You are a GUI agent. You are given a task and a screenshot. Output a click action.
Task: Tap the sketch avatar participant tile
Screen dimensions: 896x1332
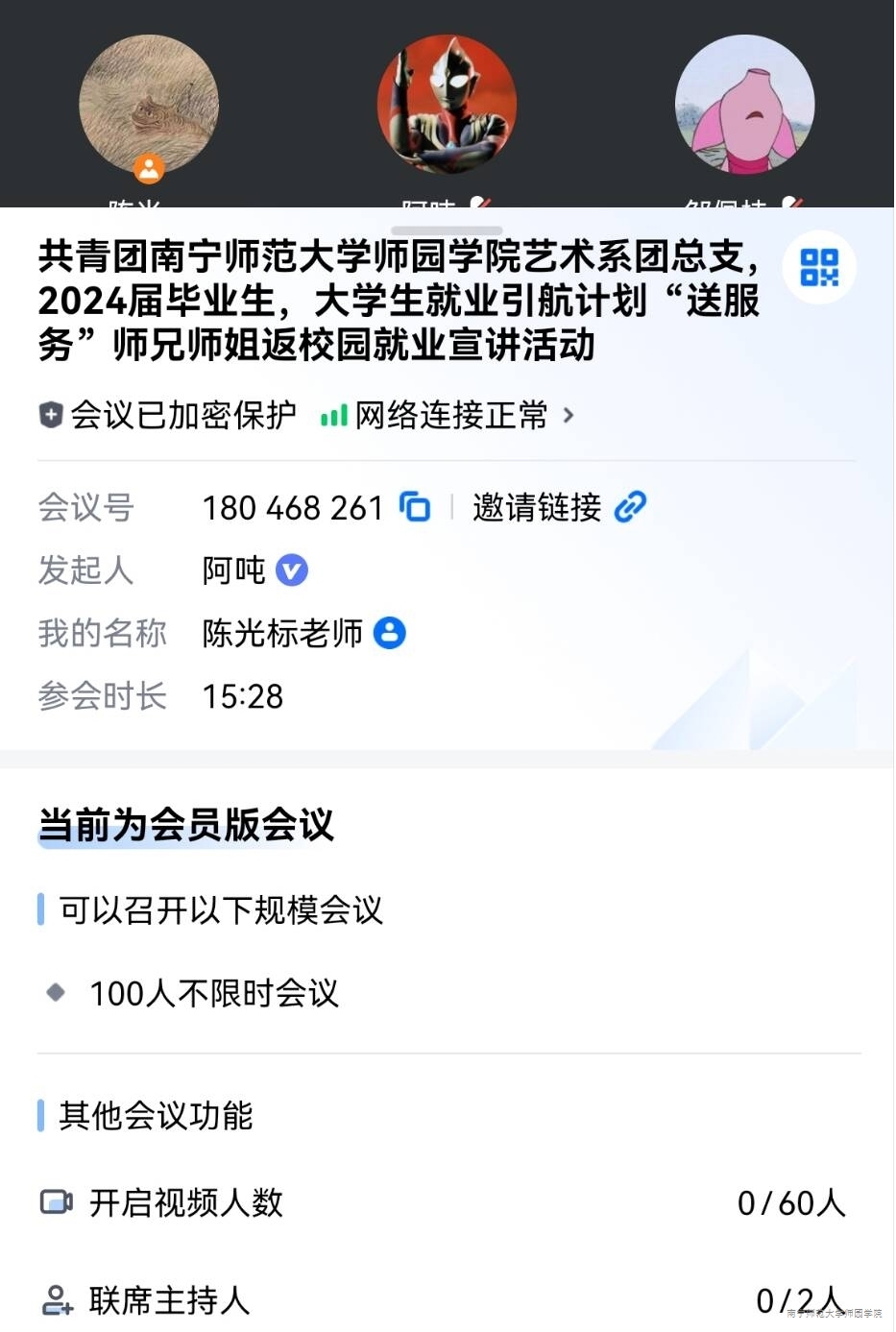pos(149,105)
